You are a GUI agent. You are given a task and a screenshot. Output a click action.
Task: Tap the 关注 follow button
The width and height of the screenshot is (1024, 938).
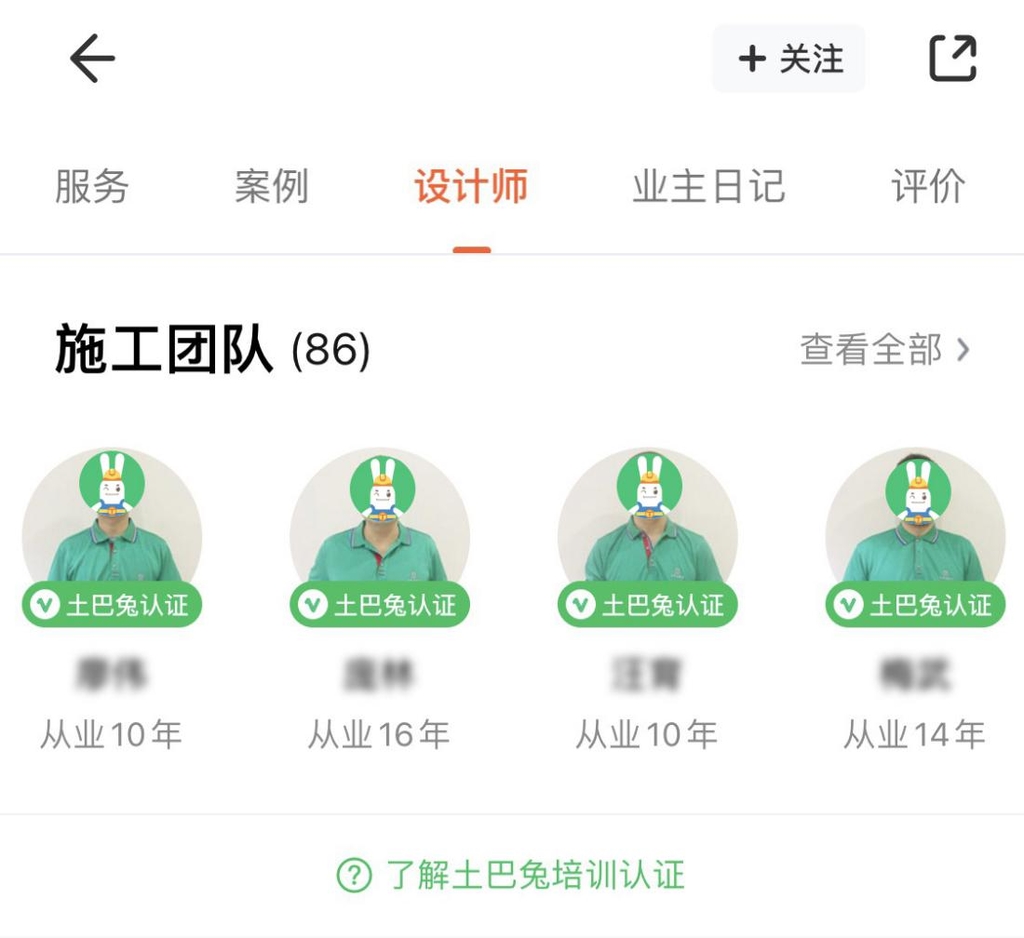click(789, 59)
